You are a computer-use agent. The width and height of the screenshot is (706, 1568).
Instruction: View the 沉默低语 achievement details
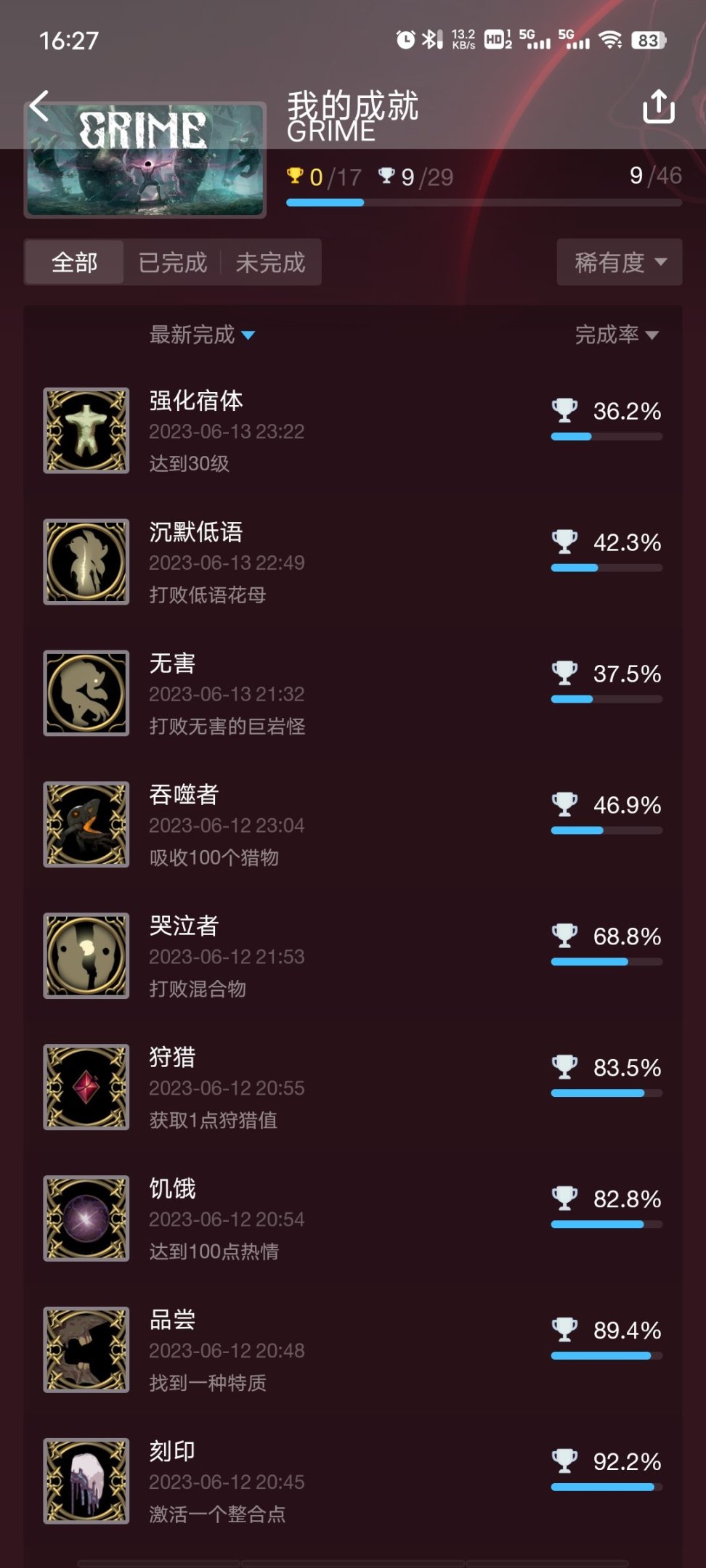(352, 562)
